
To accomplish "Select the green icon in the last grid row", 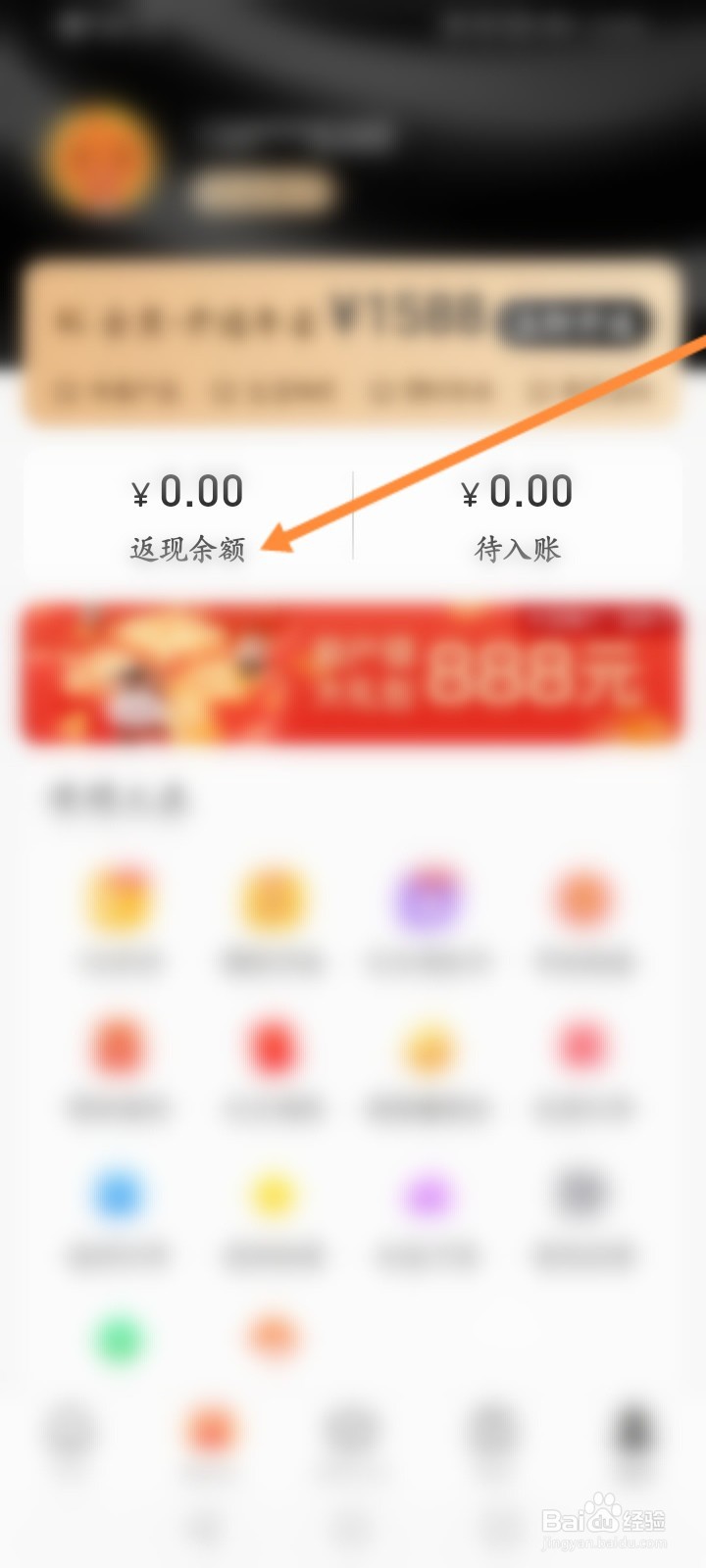I will pos(118,1338).
